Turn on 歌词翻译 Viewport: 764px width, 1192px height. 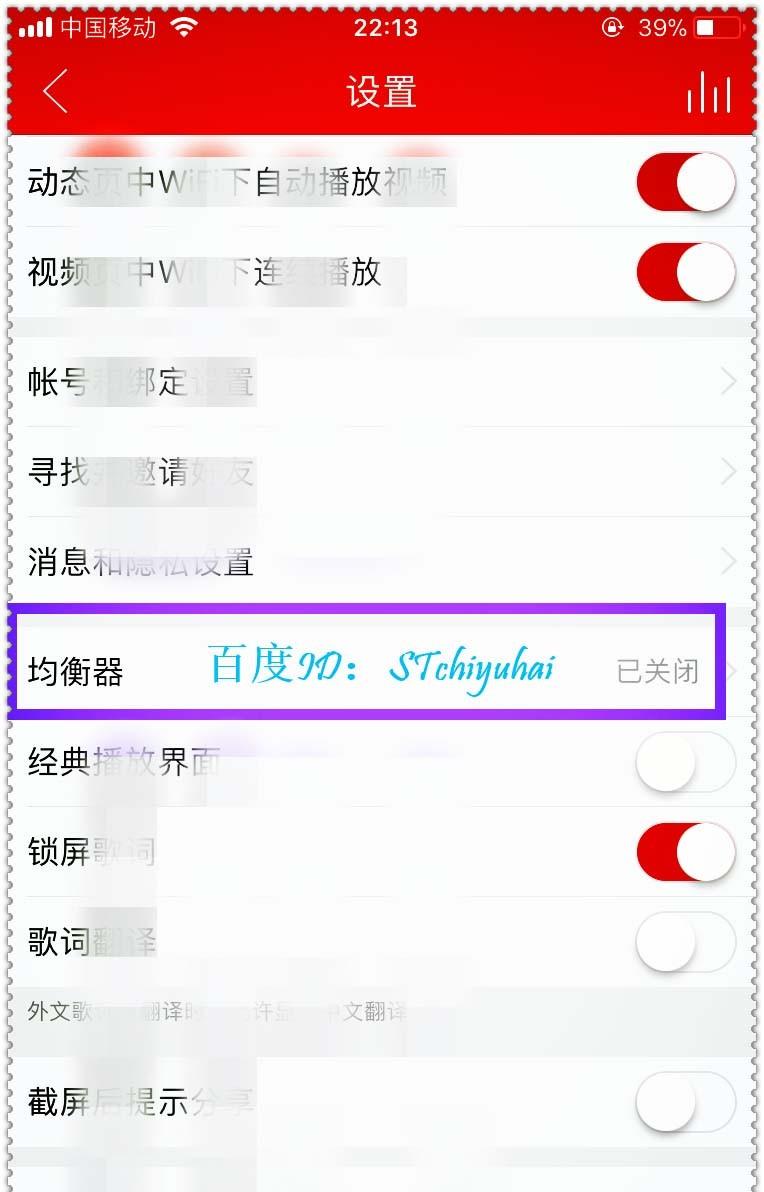point(686,941)
